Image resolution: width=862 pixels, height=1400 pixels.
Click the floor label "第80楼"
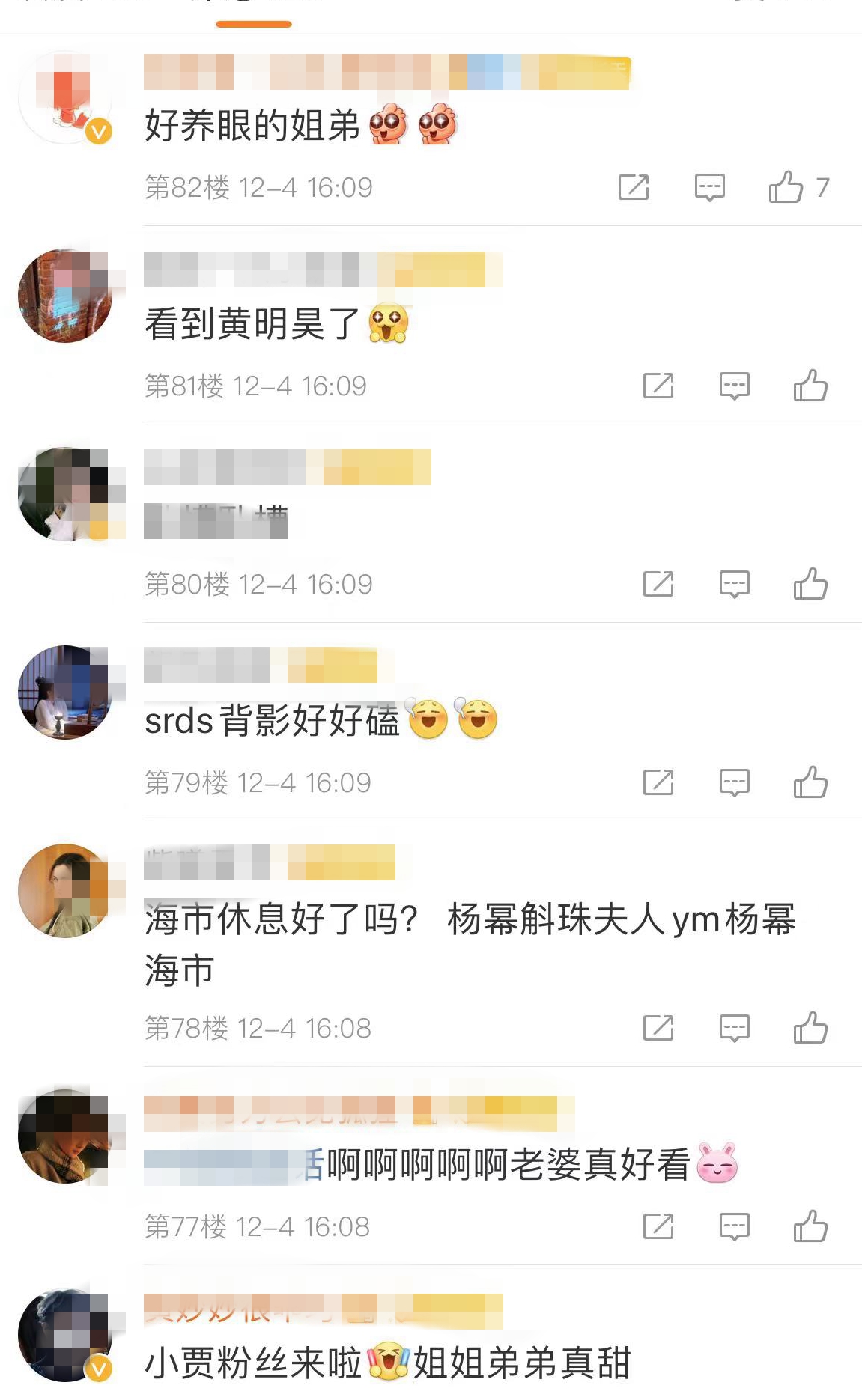click(x=185, y=584)
